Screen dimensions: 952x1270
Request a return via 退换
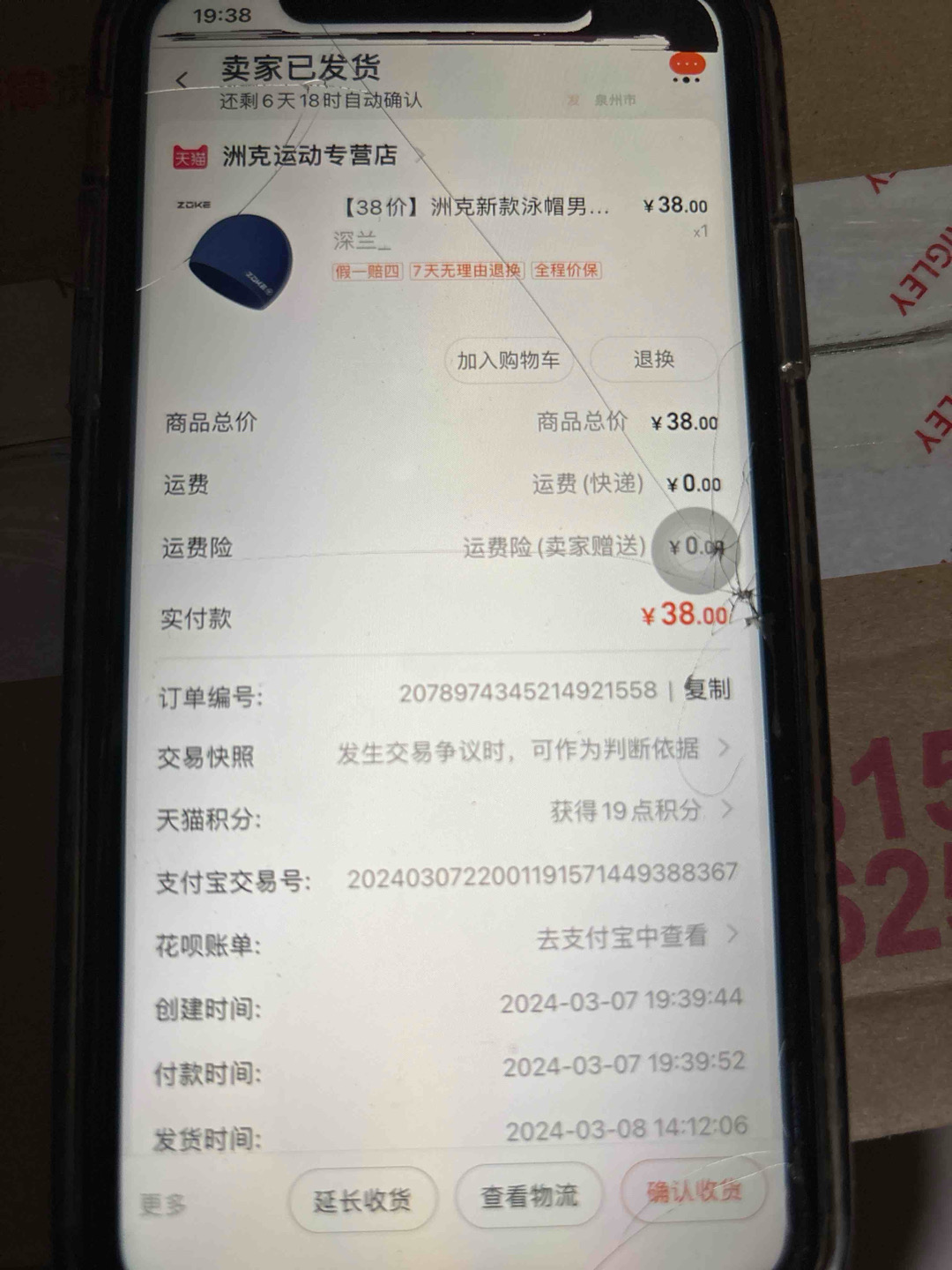tap(653, 359)
